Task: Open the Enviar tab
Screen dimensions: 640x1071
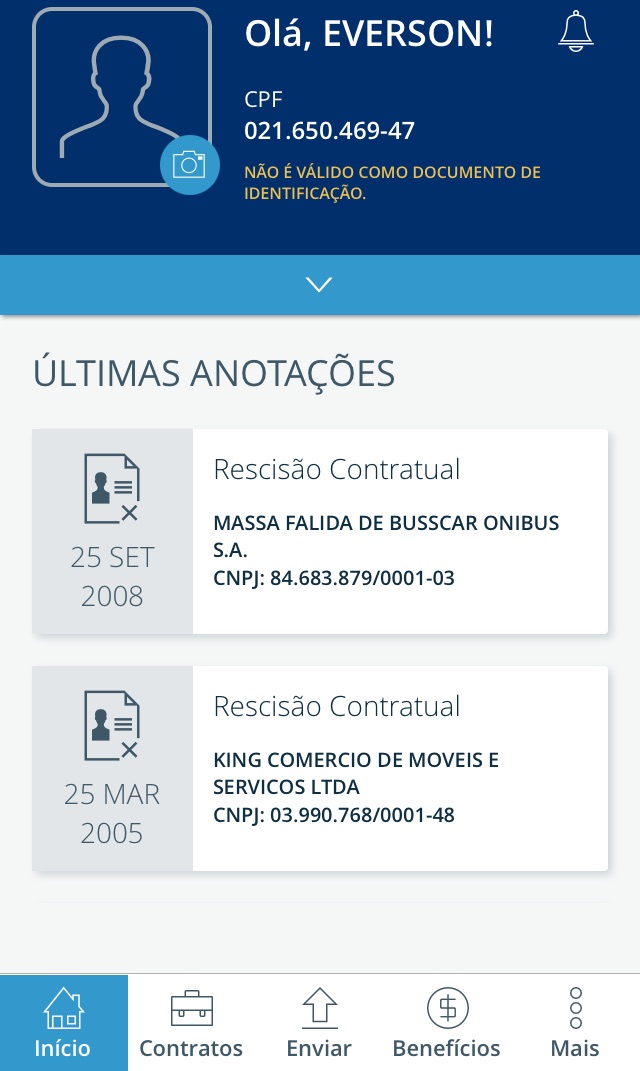Action: click(x=319, y=1023)
